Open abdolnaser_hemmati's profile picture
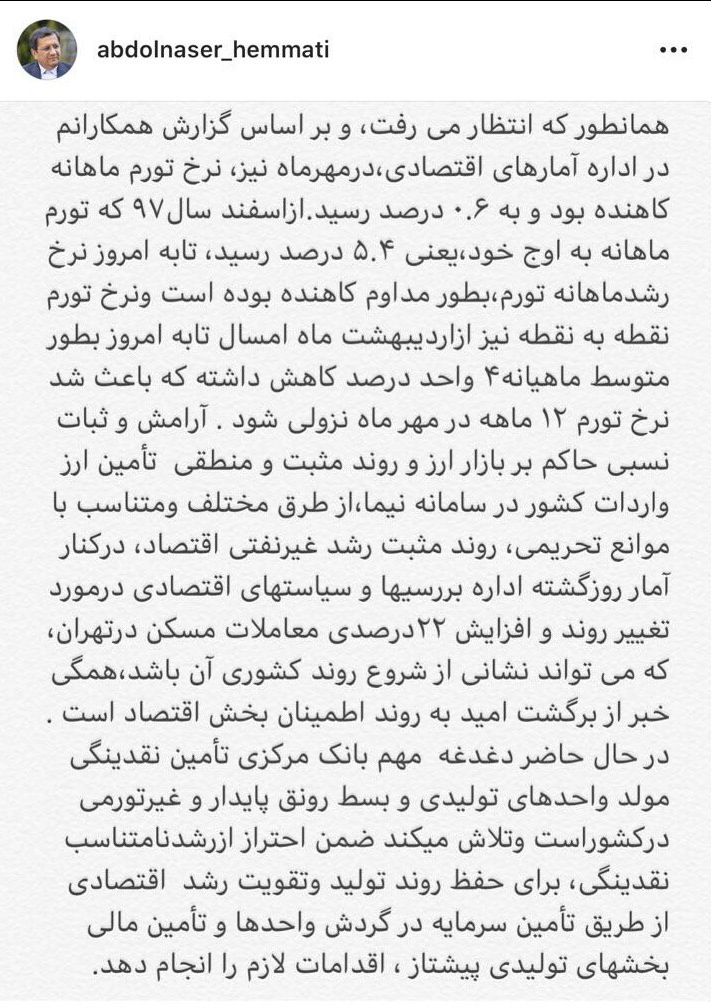This screenshot has width=711, height=1008. coord(47,50)
